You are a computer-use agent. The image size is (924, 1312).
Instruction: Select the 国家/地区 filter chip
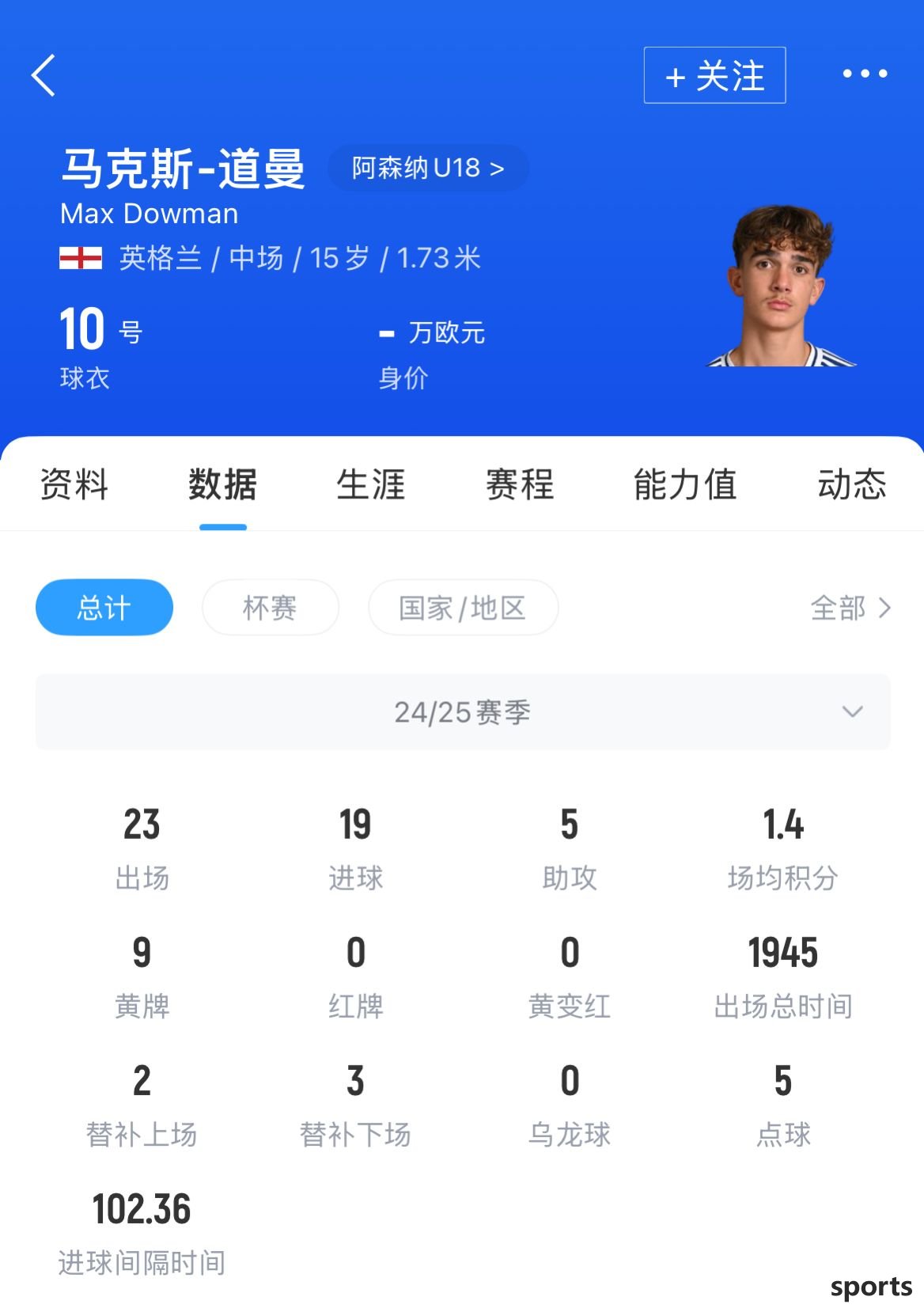pyautogui.click(x=463, y=608)
